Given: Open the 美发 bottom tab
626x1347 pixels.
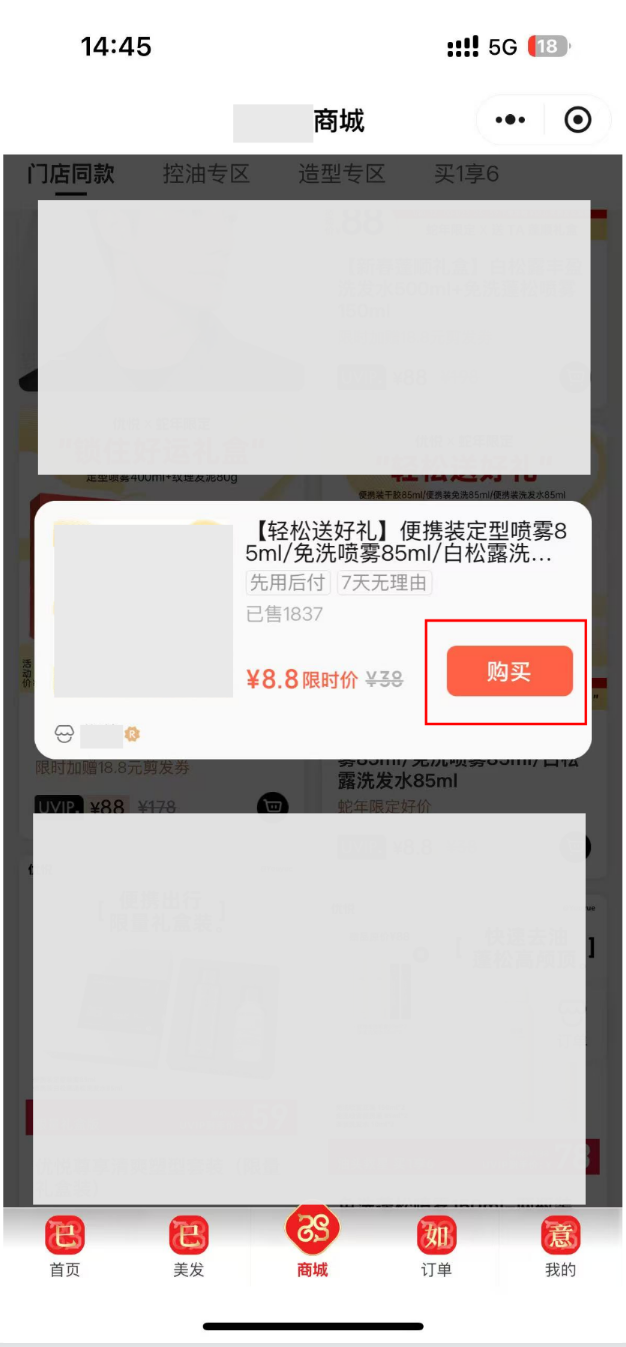Looking at the screenshot, I should point(189,1247).
